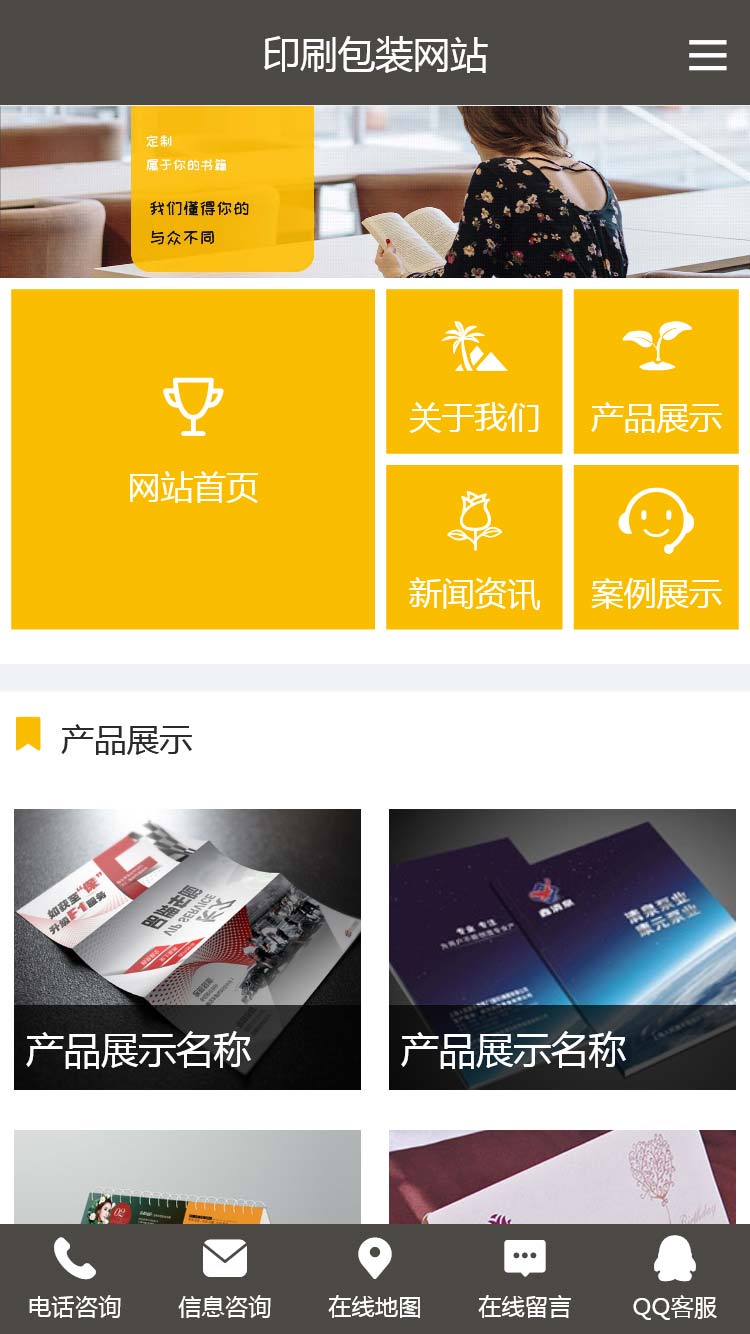View 新闻资讯 section
This screenshot has height=1334, width=750.
click(474, 547)
